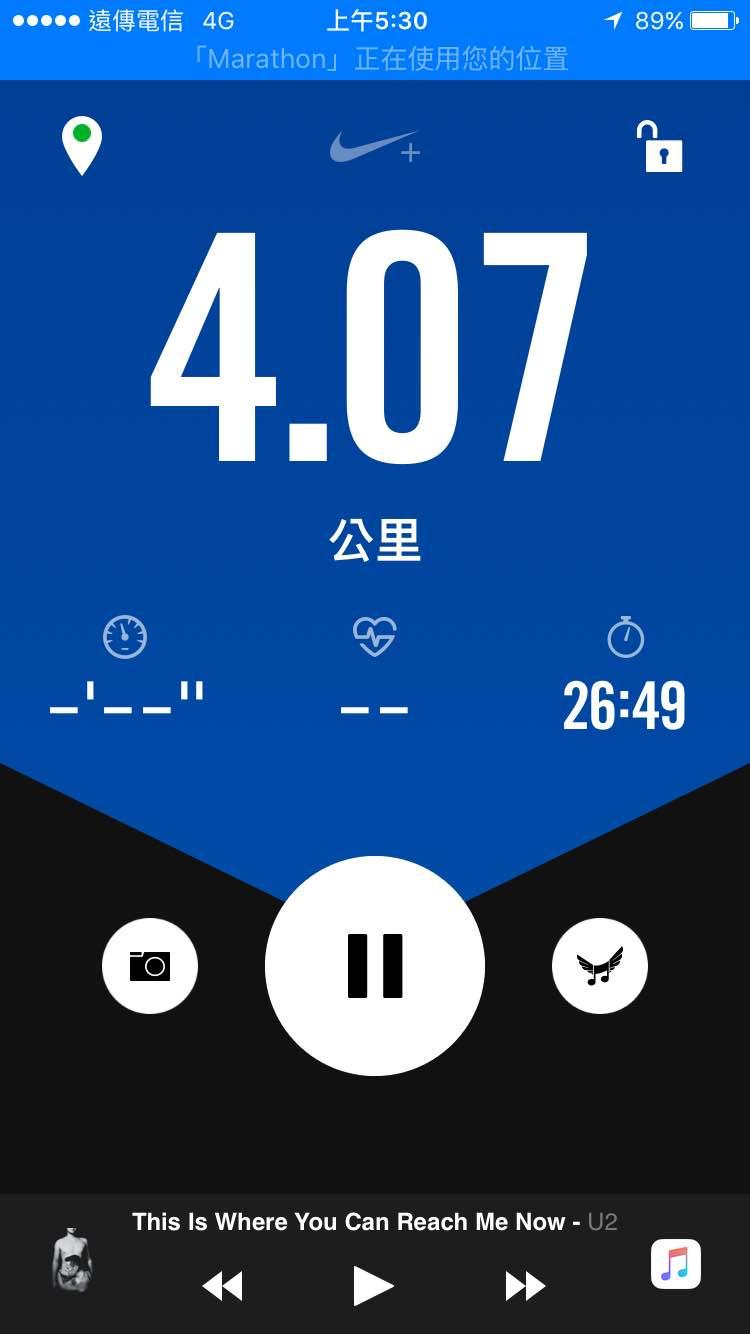The image size is (750, 1334).
Task: Open the camera to take a photo
Action: click(x=150, y=966)
